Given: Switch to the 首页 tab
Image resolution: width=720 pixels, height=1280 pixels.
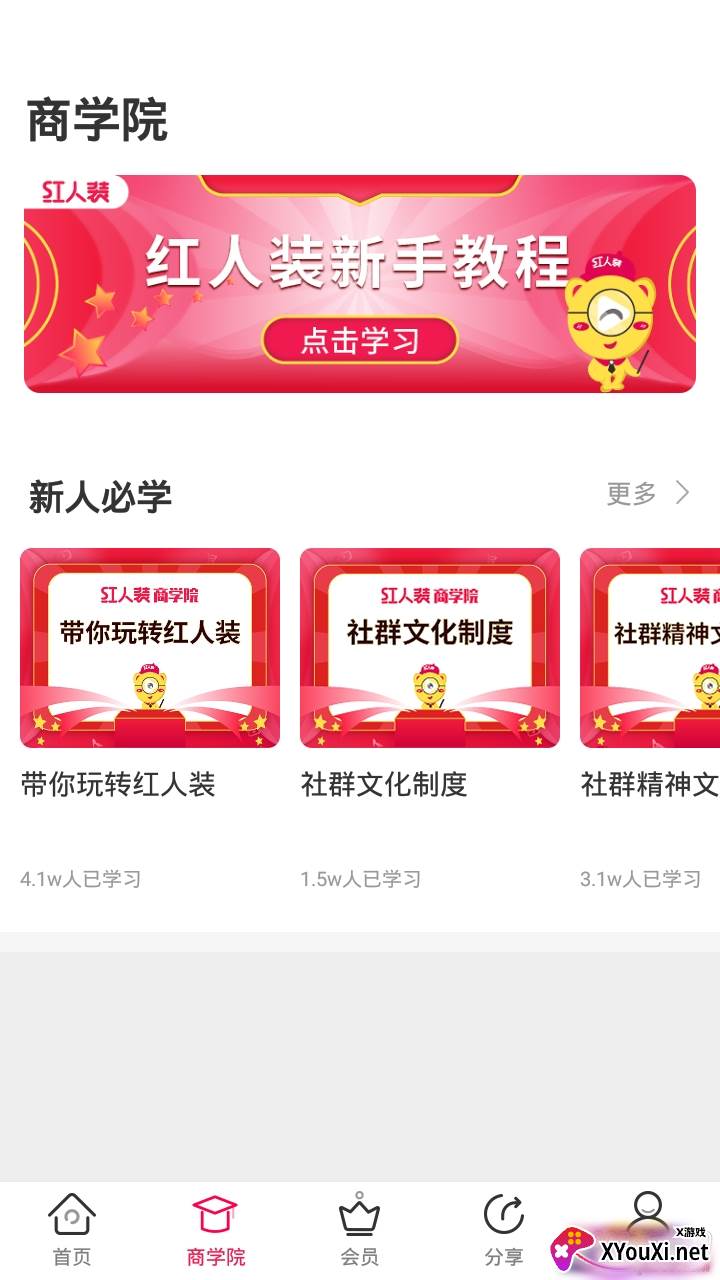Looking at the screenshot, I should (72, 1229).
